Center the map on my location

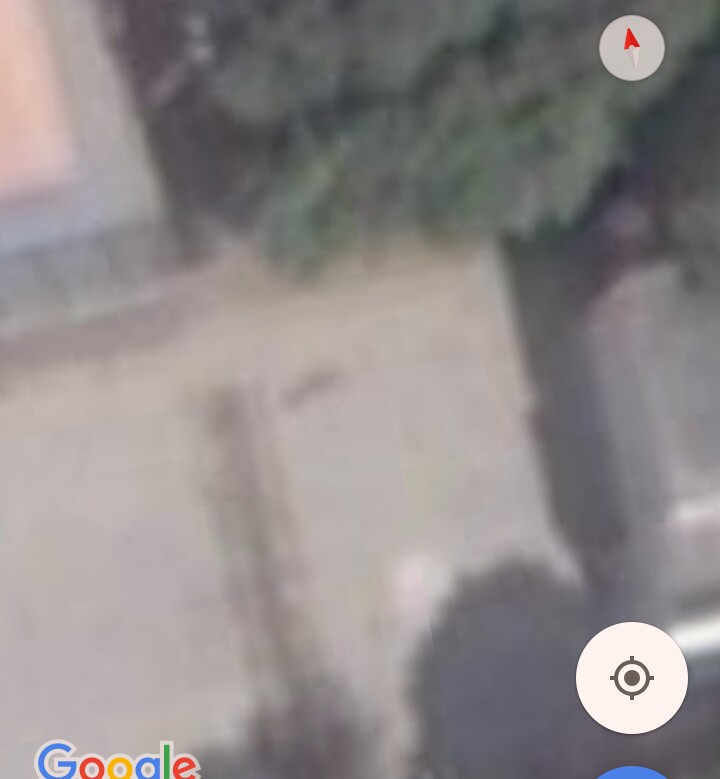pos(632,678)
